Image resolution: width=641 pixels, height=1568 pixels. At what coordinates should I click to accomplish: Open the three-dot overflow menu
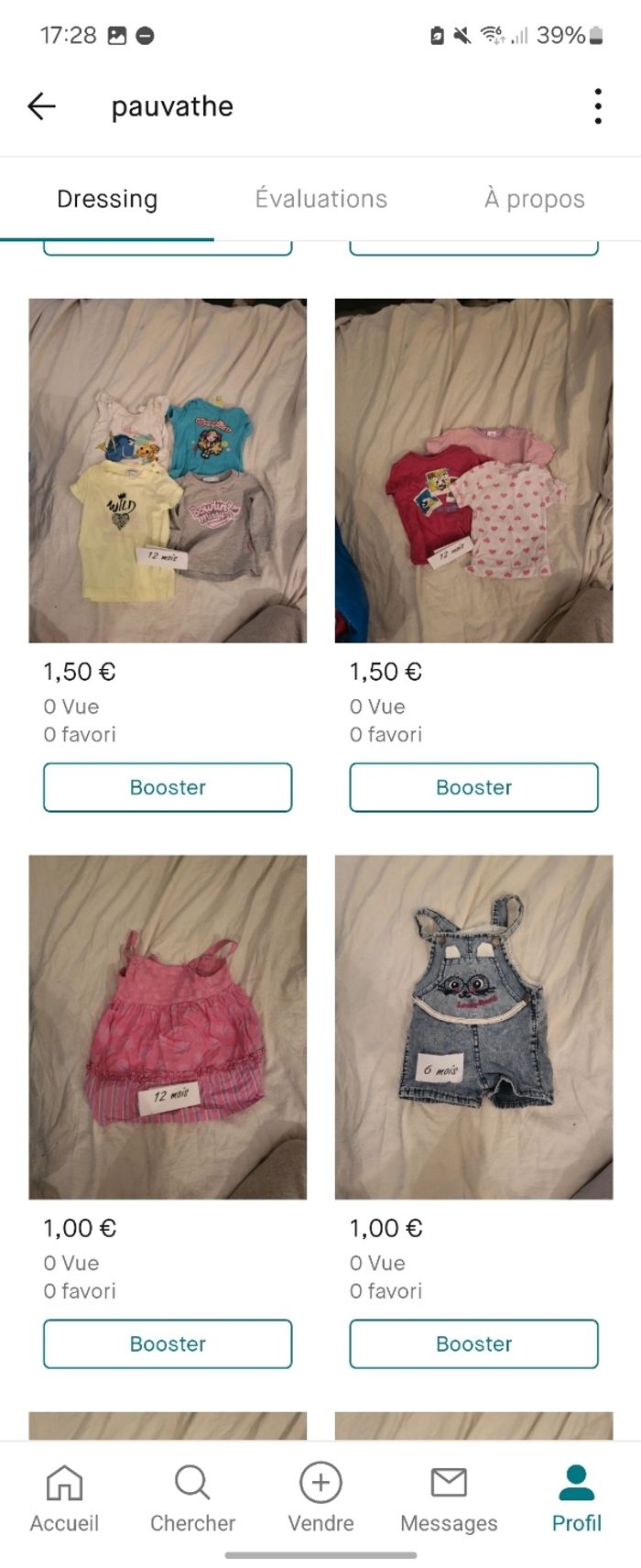tap(597, 106)
